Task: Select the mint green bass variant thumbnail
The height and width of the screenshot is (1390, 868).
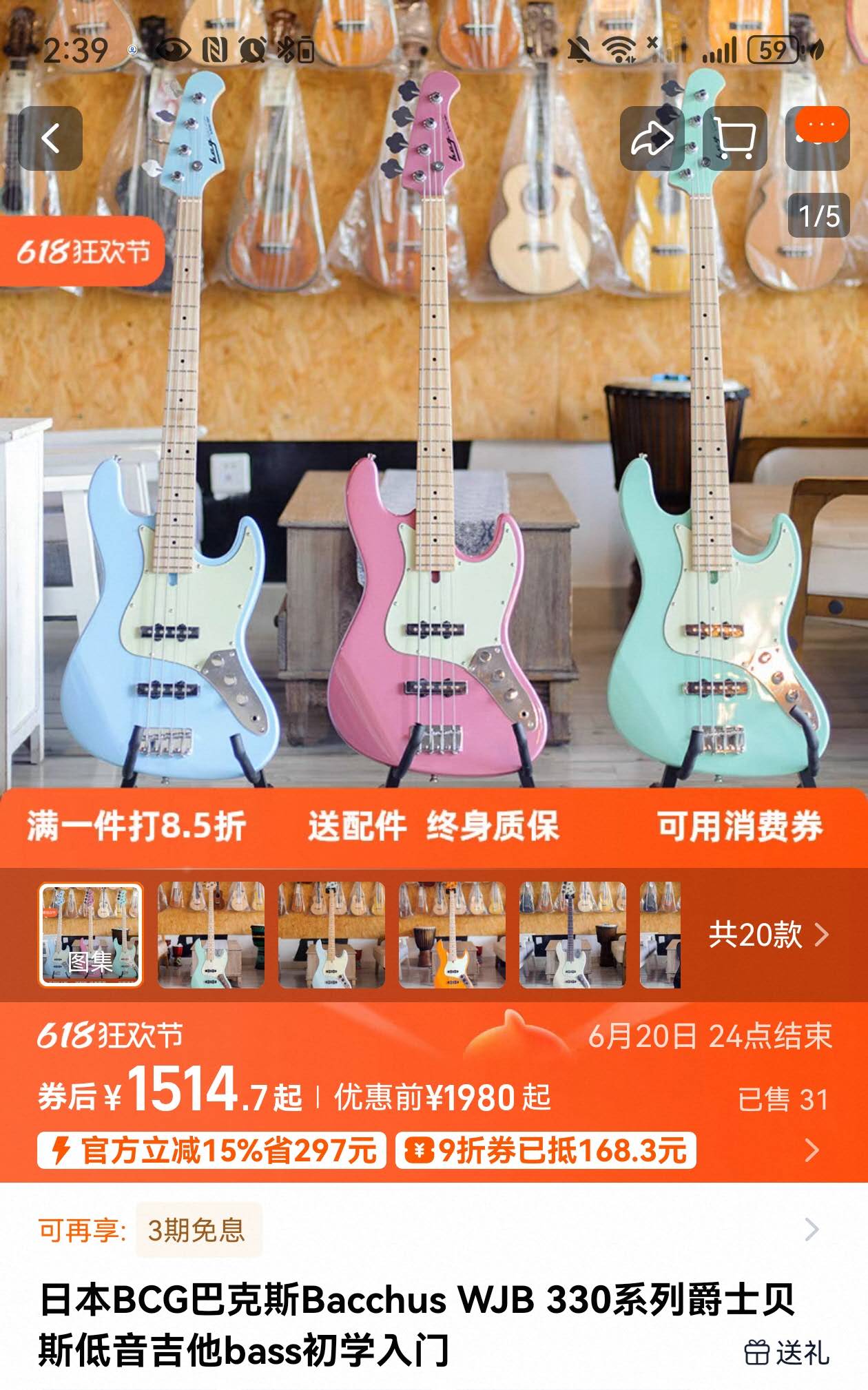Action: [x=211, y=935]
